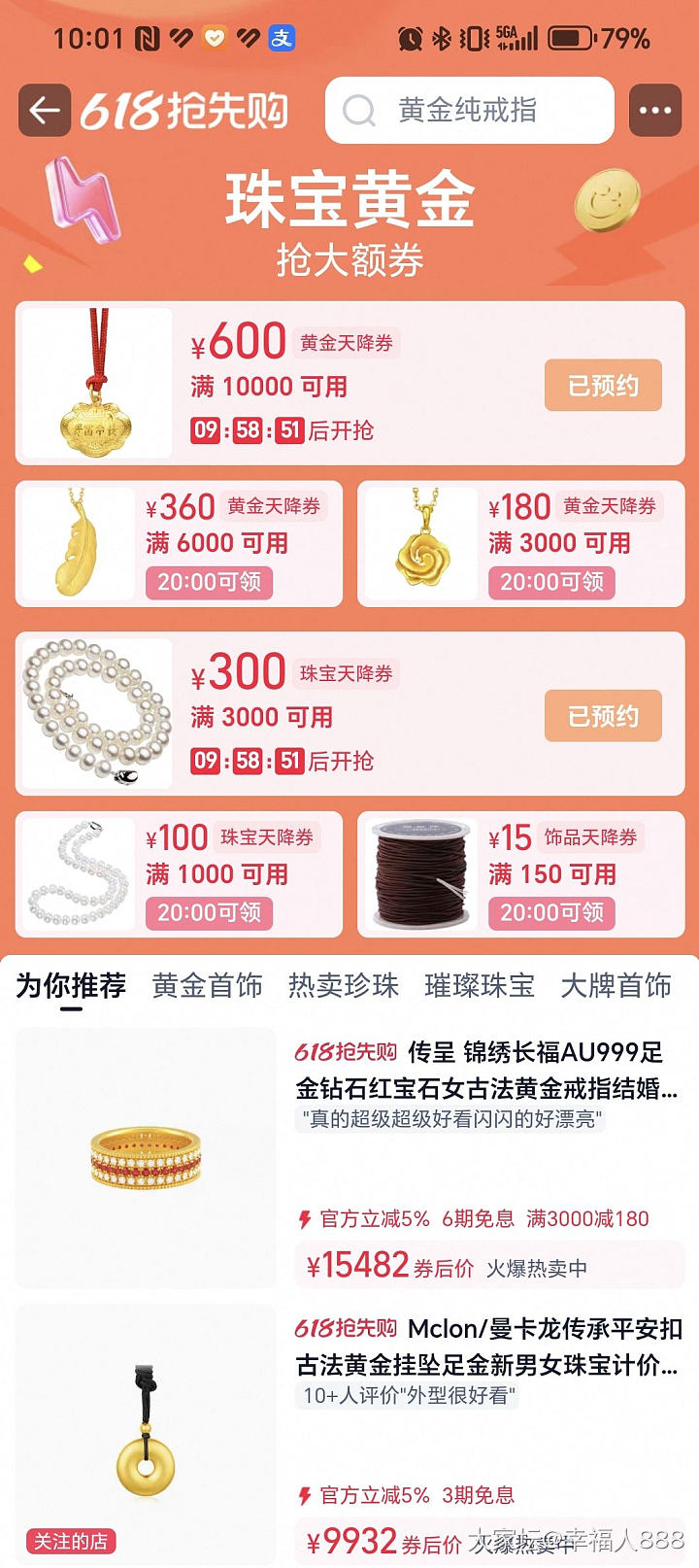
Task: Open the Mclon 曼卡龙 gold pendant product
Action: (x=485, y=1346)
